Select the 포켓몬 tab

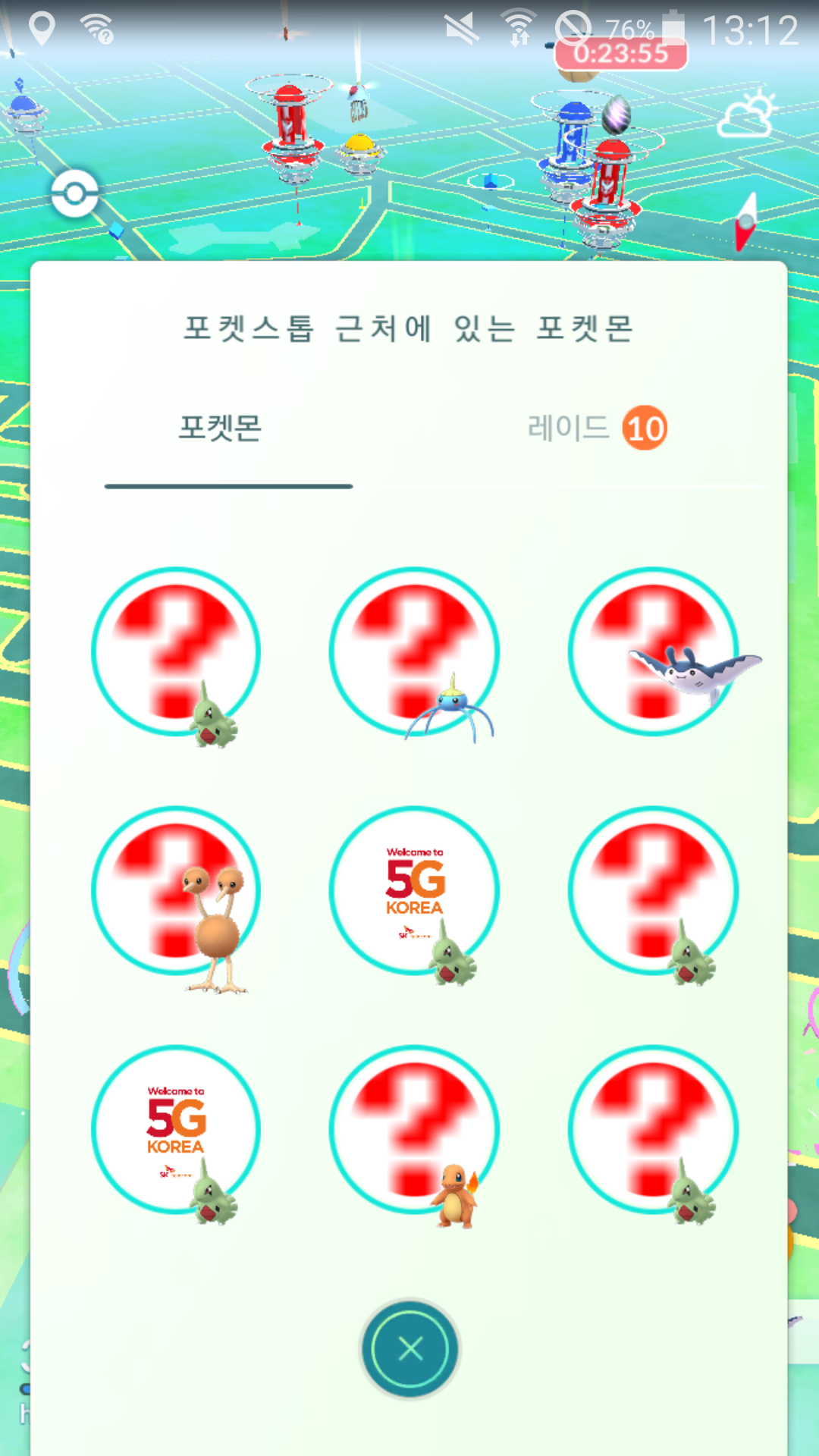(221, 428)
